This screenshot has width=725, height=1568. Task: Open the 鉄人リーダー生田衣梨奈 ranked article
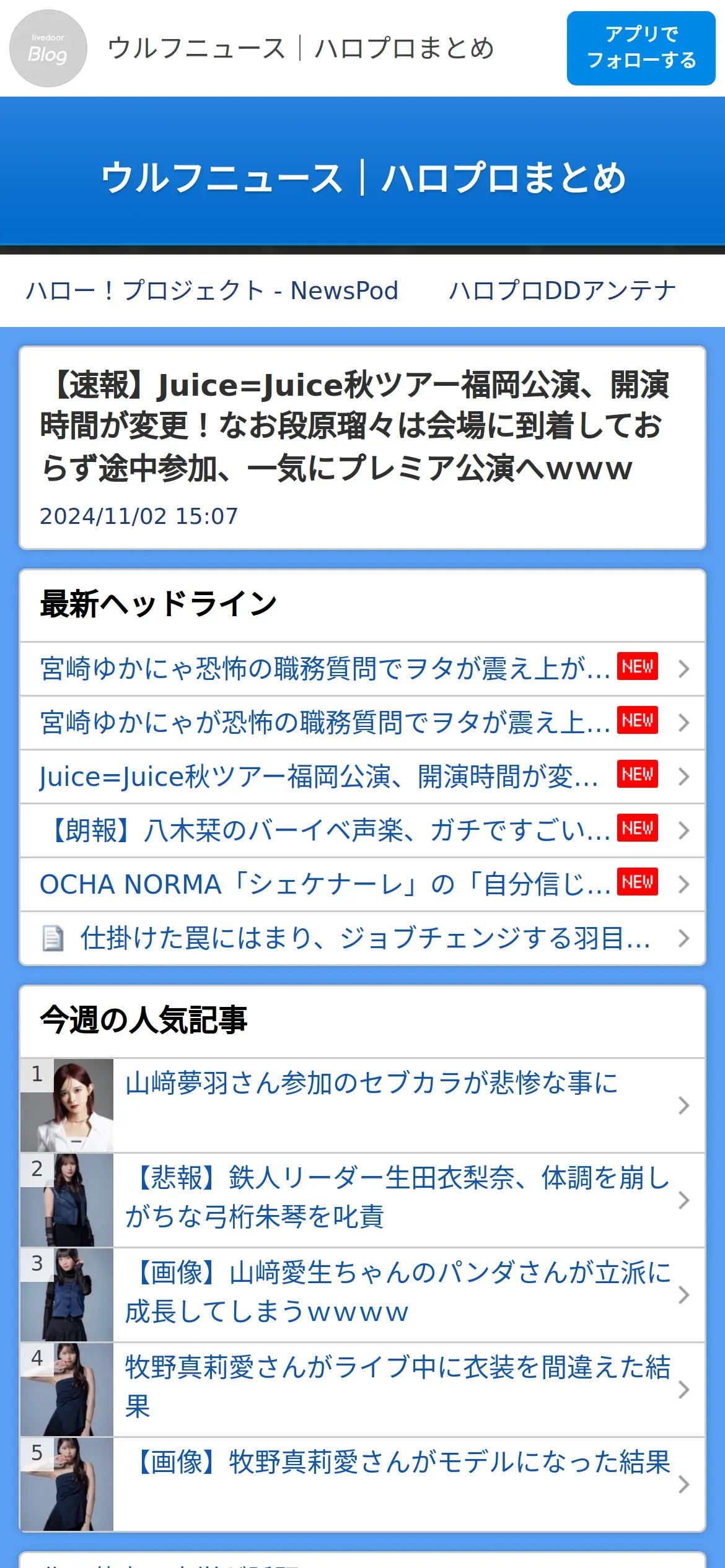tap(362, 1200)
